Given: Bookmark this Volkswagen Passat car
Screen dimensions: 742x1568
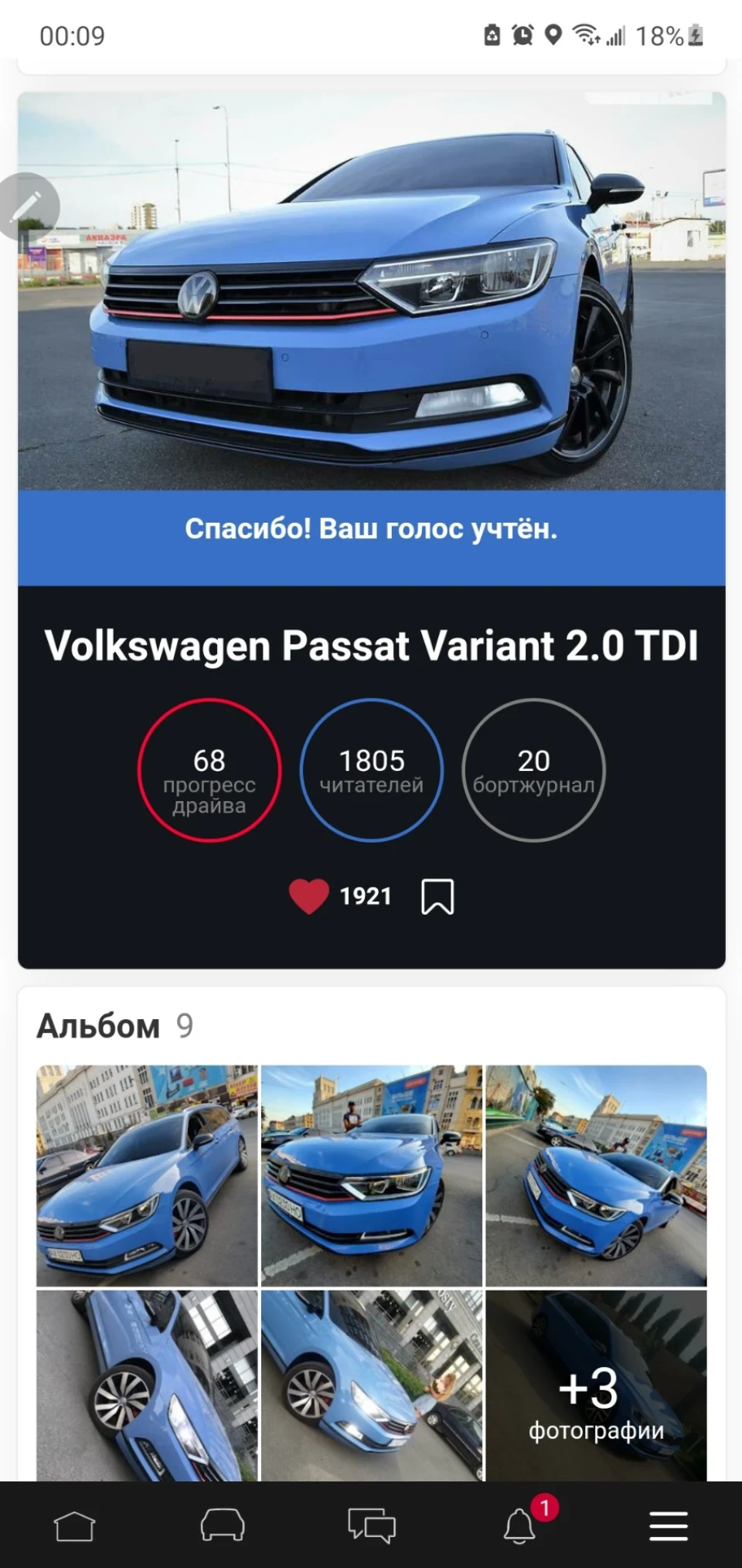Looking at the screenshot, I should pyautogui.click(x=437, y=897).
